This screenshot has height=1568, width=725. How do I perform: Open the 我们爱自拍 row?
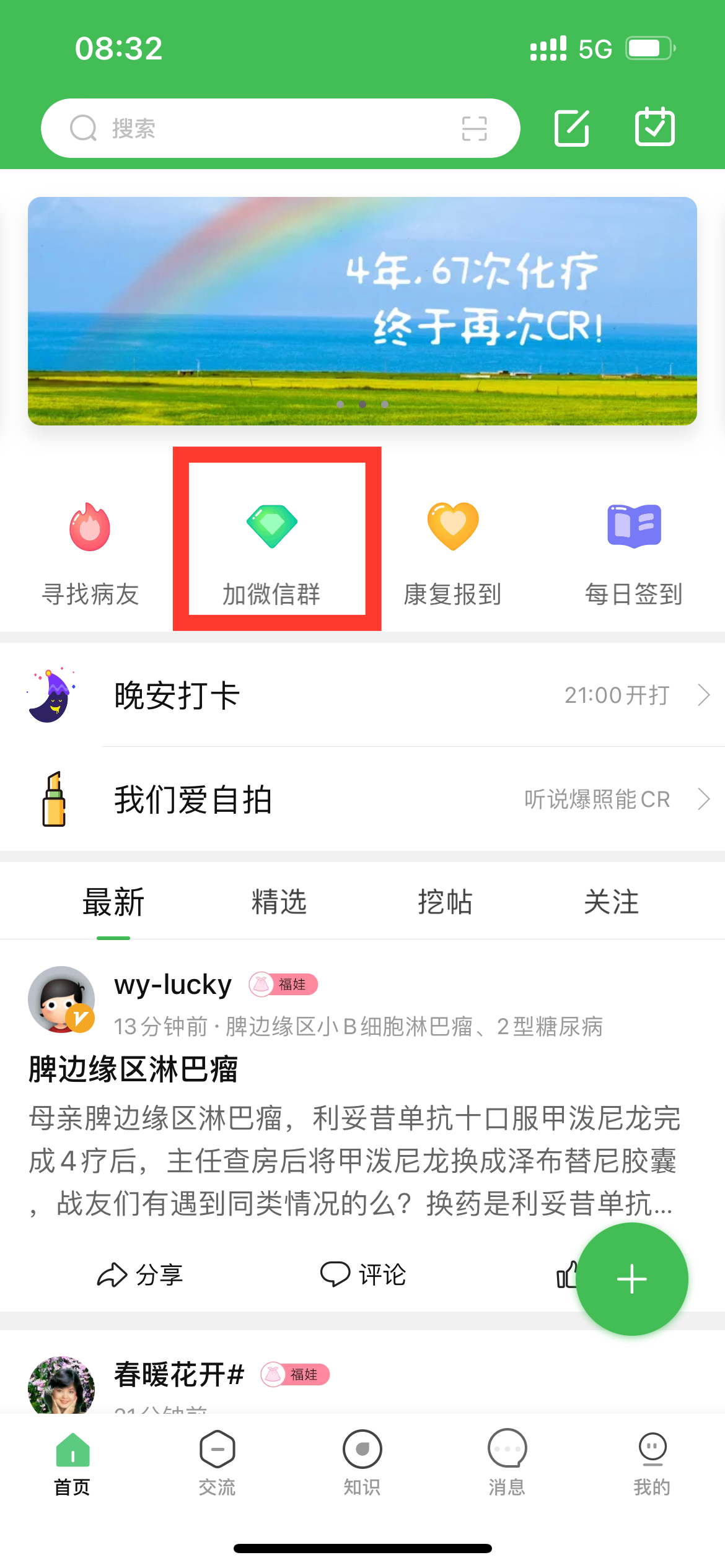[362, 799]
